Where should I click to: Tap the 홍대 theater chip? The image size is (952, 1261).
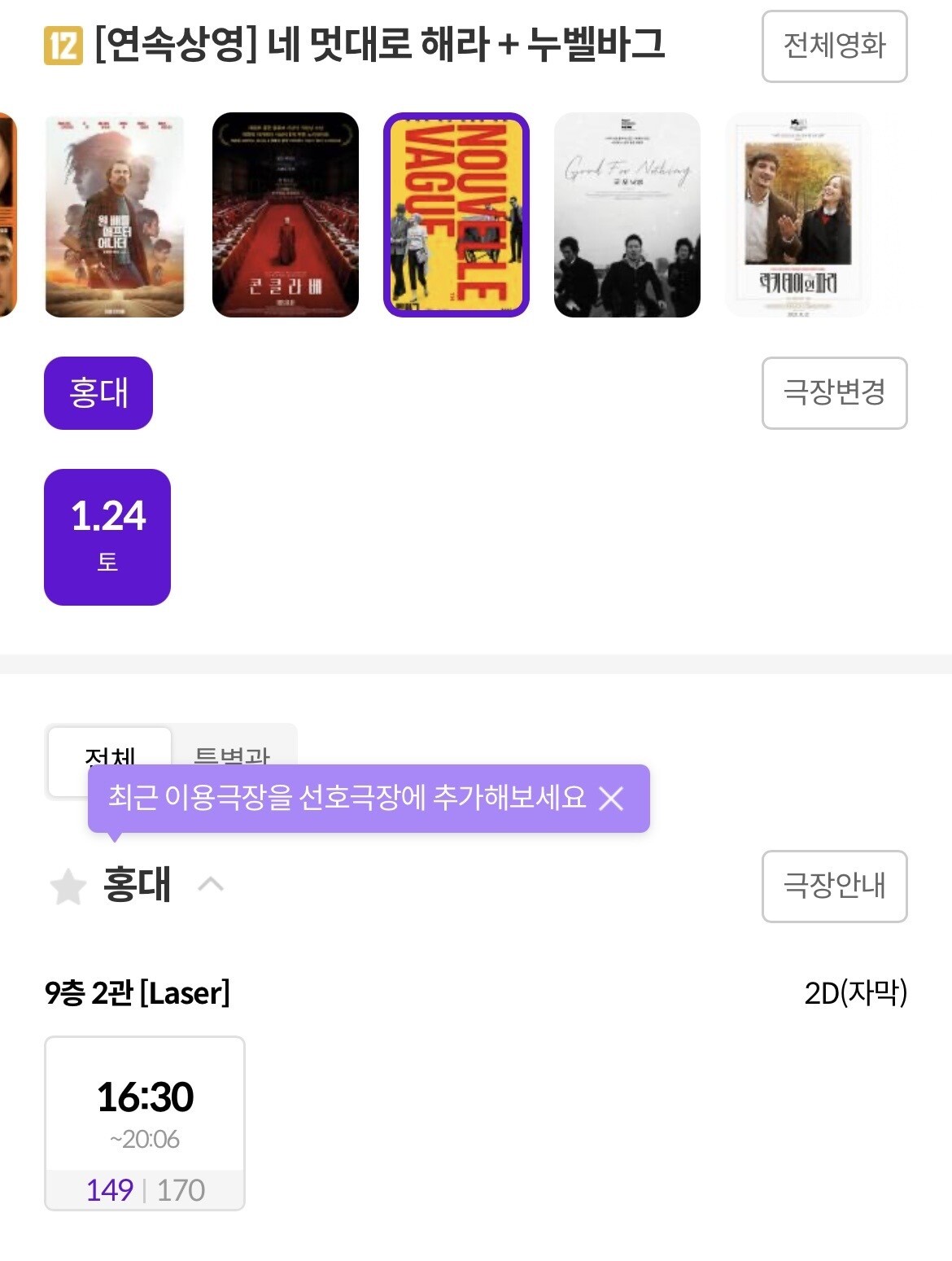(x=98, y=392)
